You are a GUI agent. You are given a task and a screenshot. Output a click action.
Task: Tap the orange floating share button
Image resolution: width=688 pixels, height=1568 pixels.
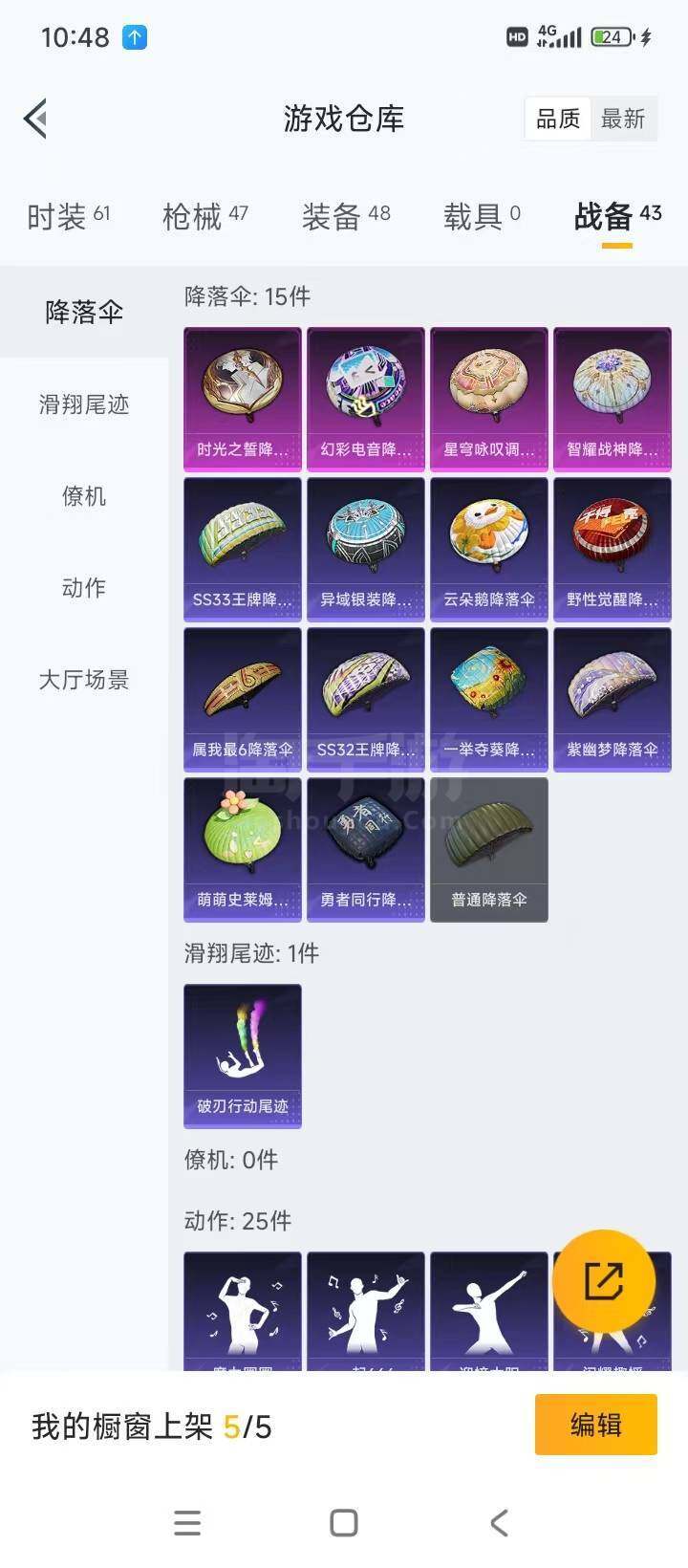tap(603, 1280)
